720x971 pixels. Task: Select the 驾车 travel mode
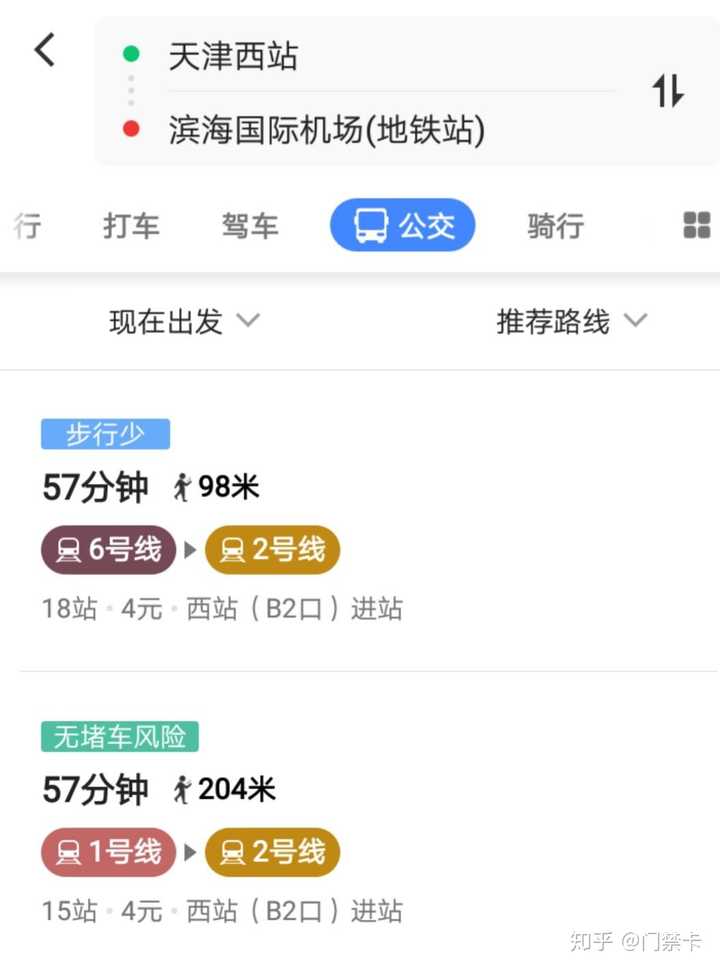[250, 225]
